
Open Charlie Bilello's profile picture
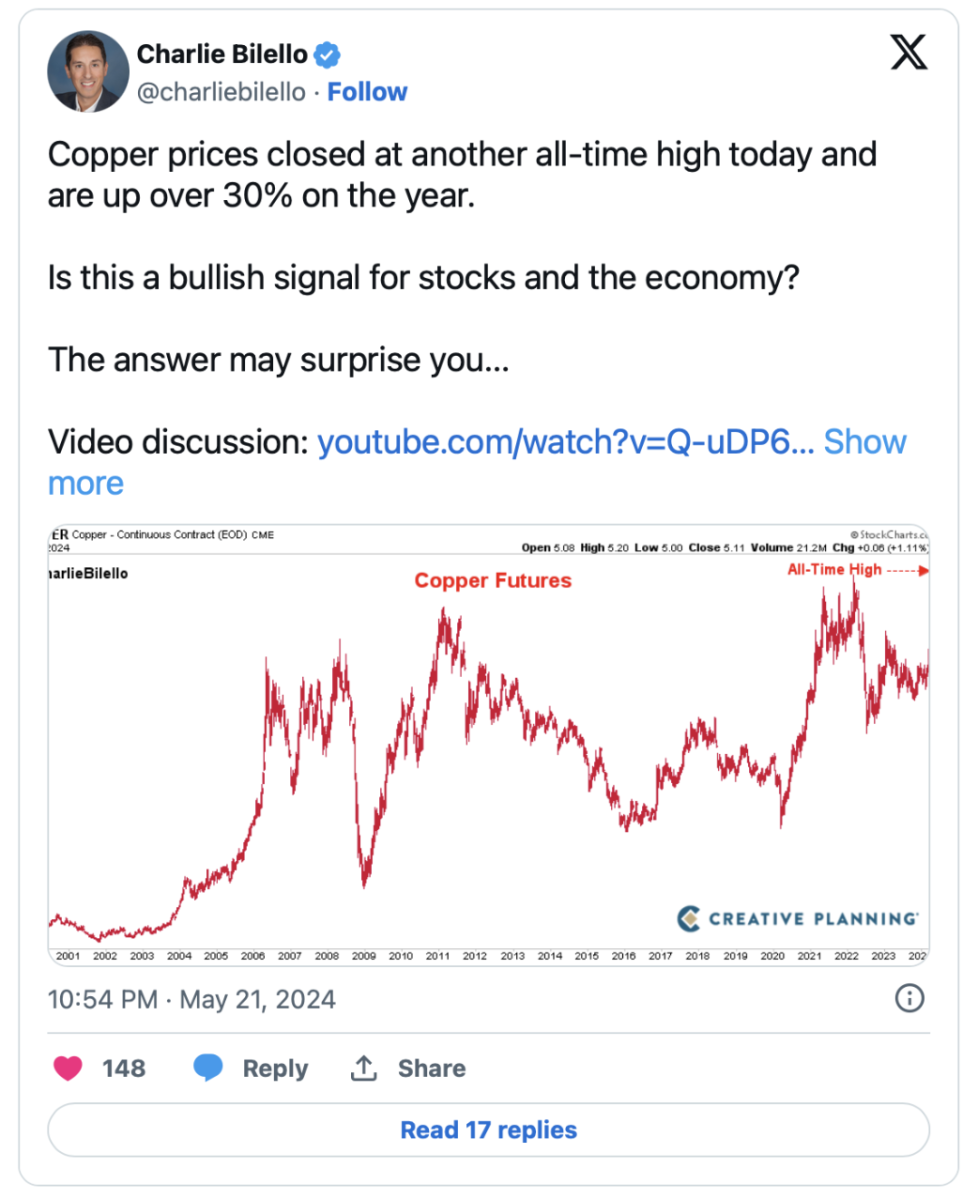88,71
